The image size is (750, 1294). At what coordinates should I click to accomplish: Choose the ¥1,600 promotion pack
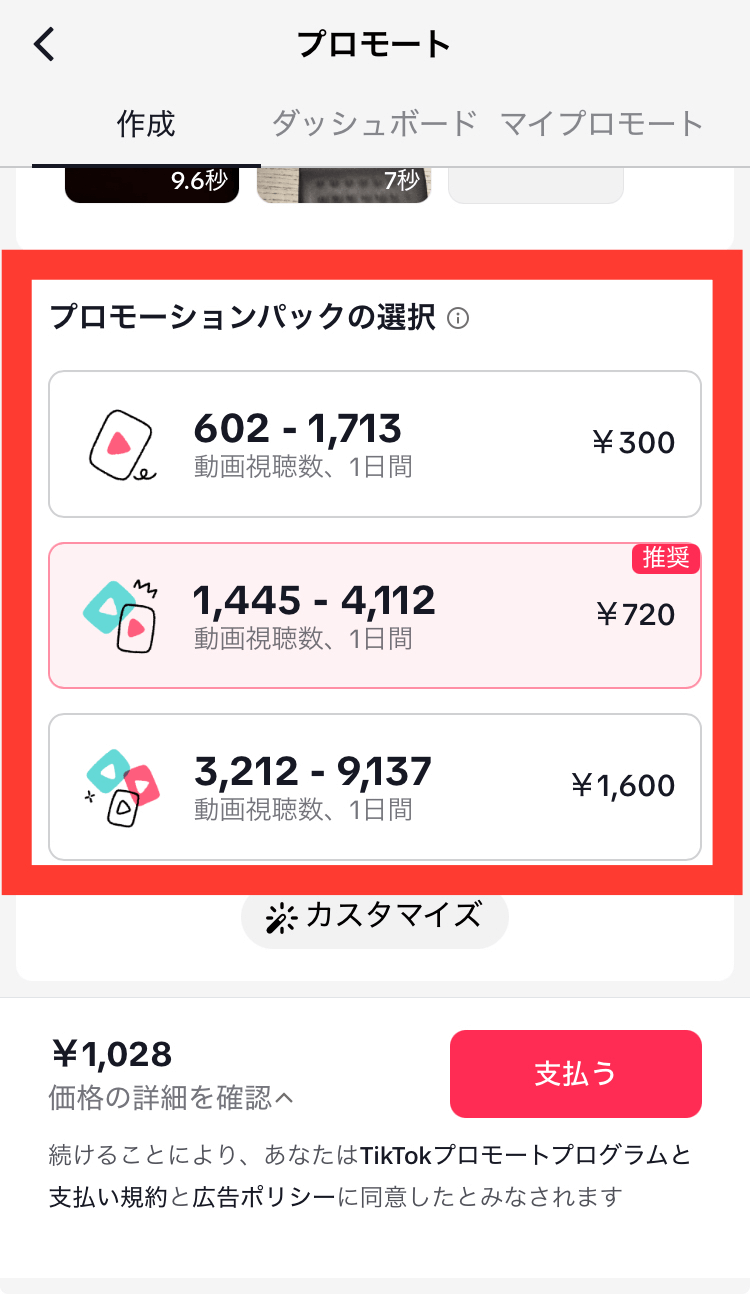(375, 786)
